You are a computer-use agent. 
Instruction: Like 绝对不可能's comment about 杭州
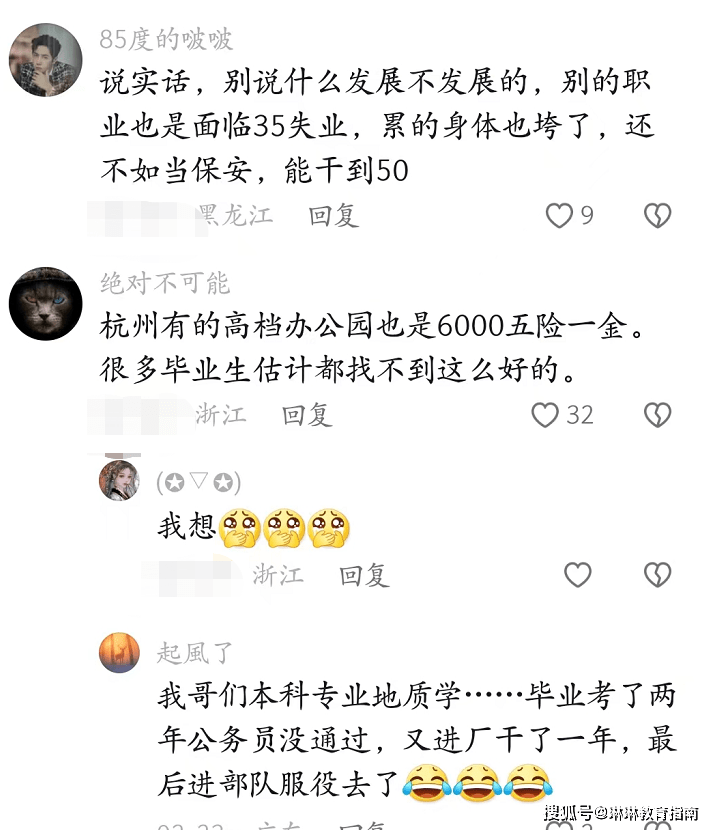(x=545, y=414)
